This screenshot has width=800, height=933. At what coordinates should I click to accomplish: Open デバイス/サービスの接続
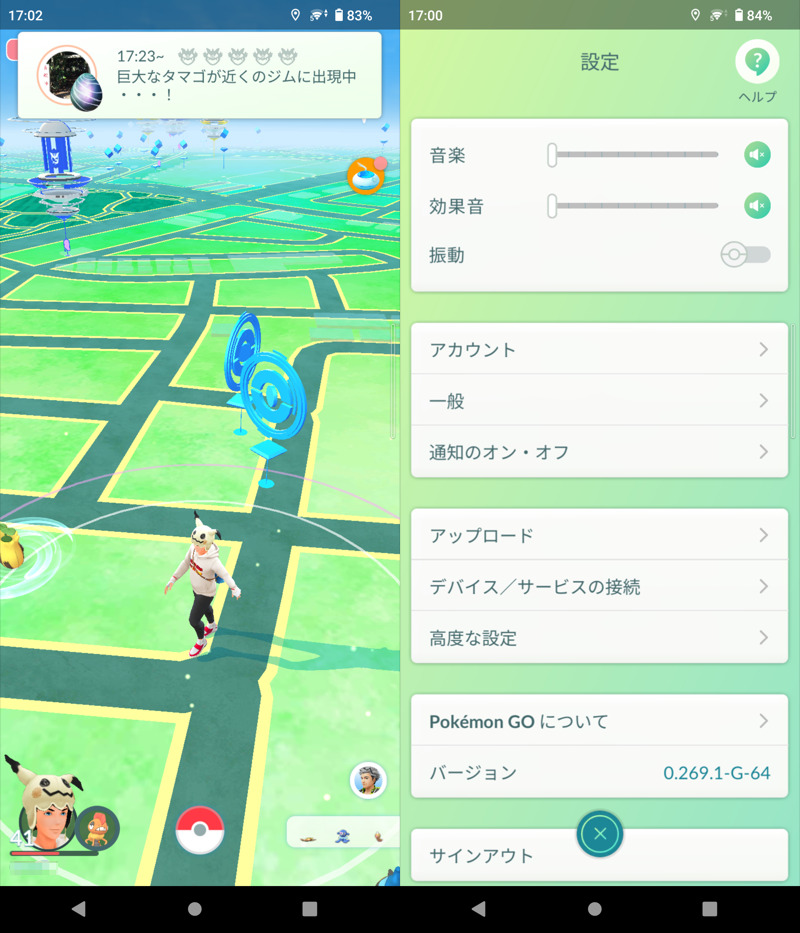coord(599,587)
